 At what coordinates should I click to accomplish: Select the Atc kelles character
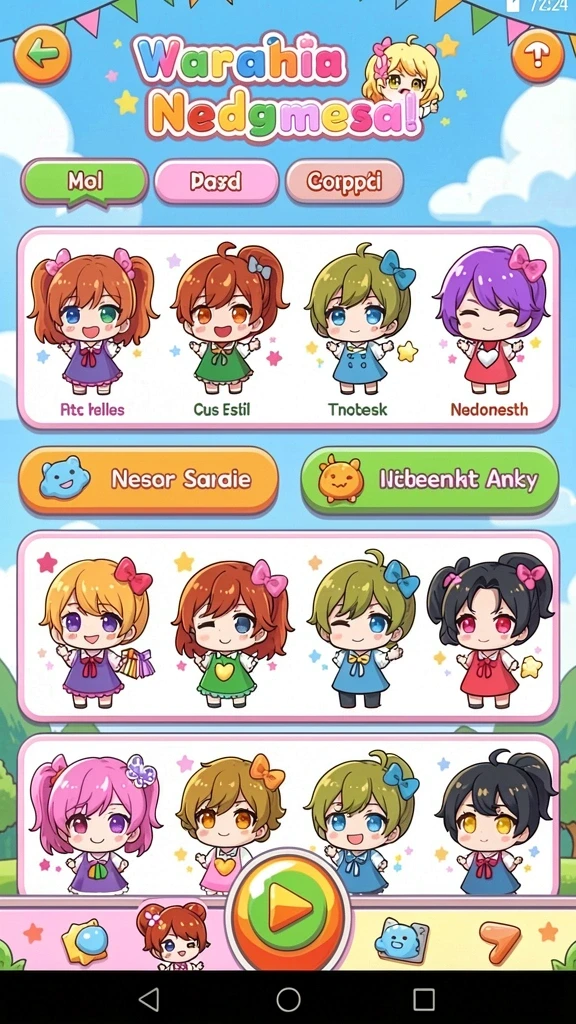point(92,330)
